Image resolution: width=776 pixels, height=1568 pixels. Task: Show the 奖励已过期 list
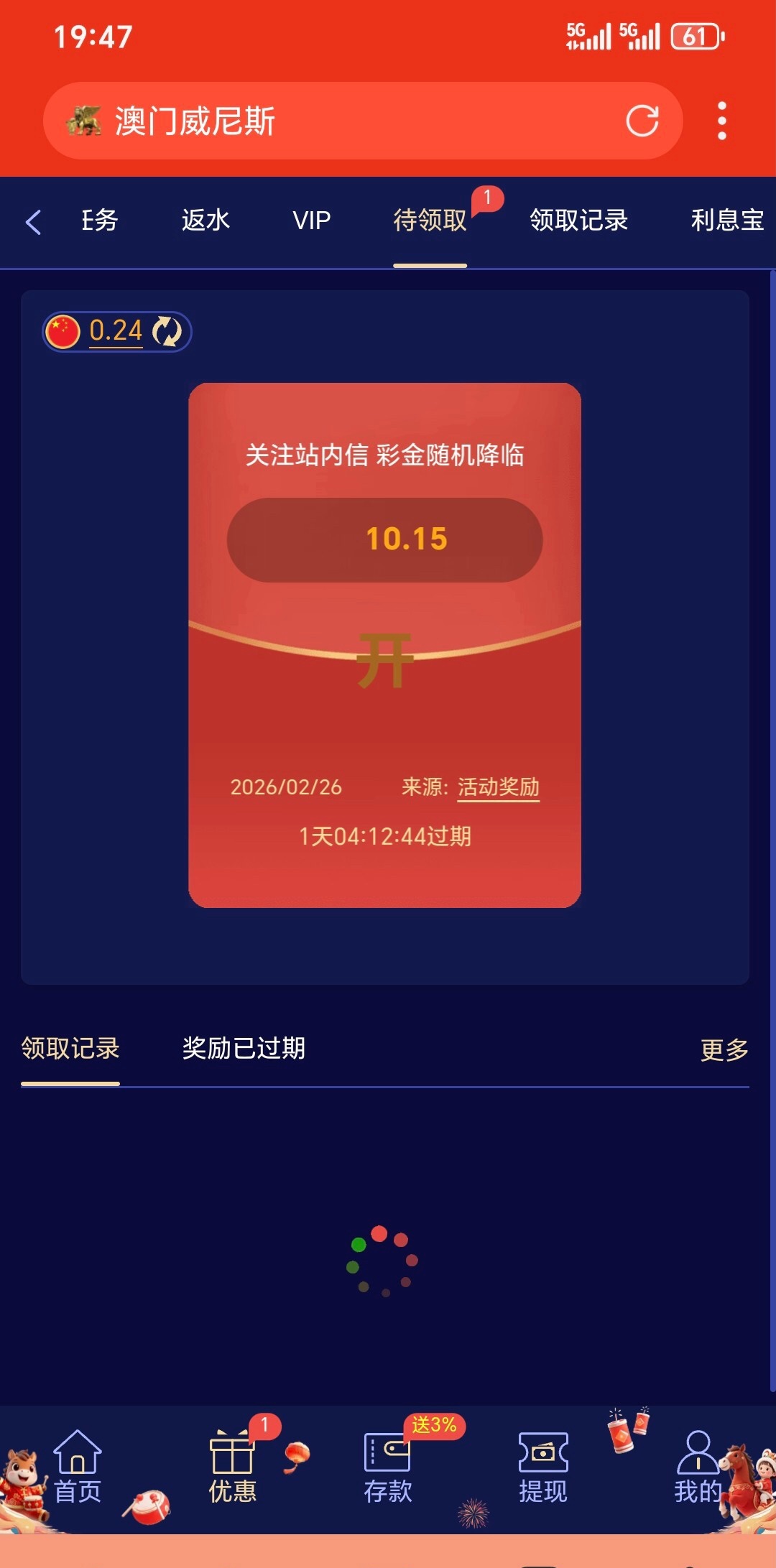click(x=244, y=1048)
